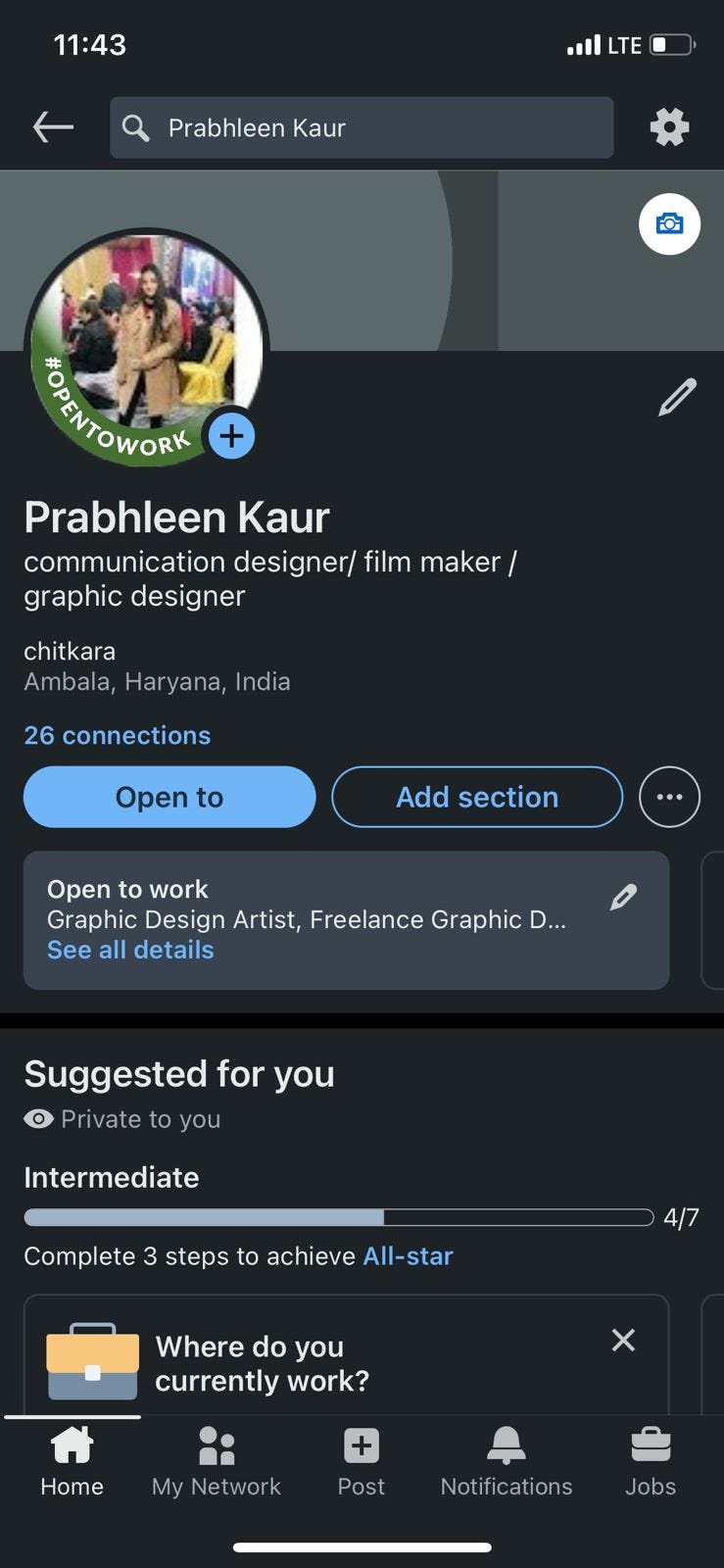Tap the back arrow to return to search
The height and width of the screenshot is (1568, 724).
point(52,126)
